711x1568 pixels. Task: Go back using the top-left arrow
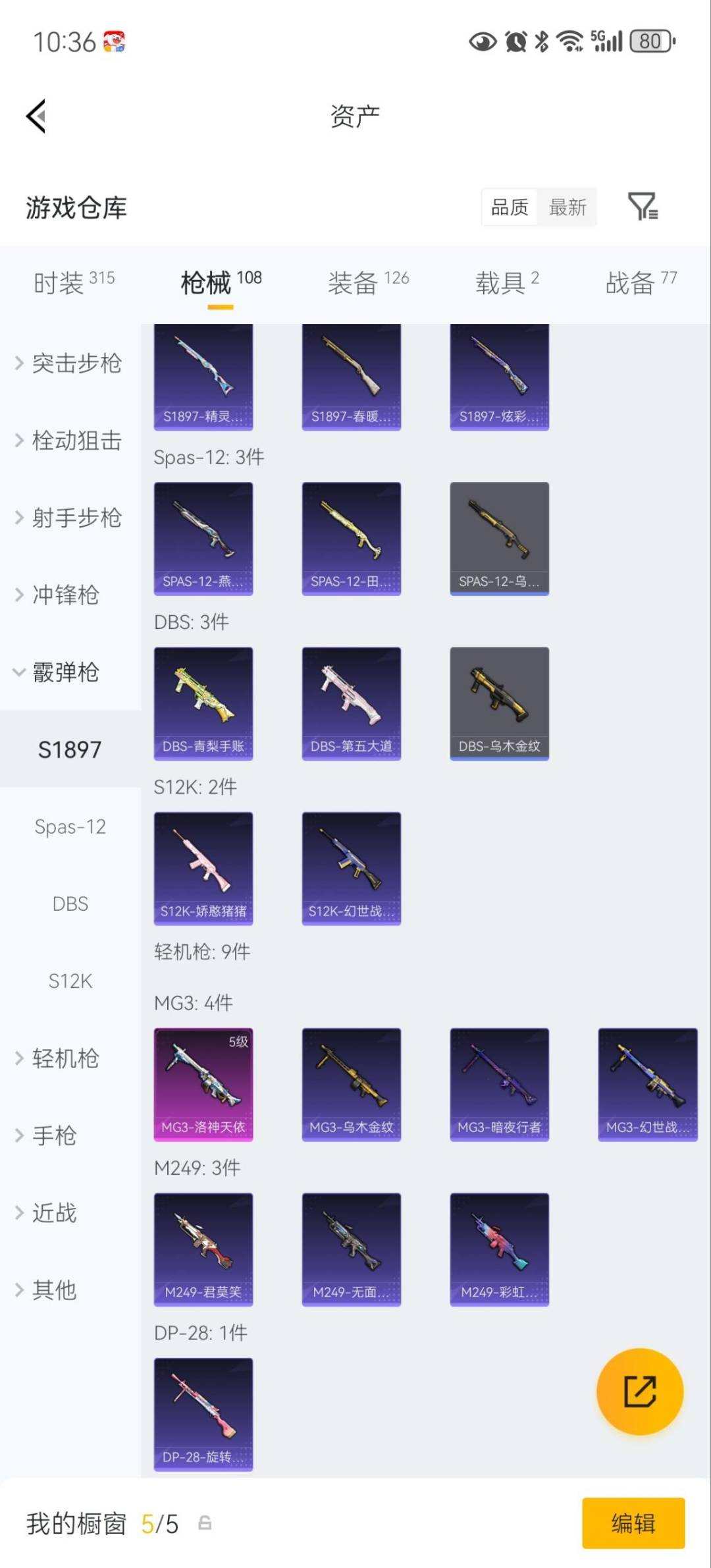36,117
